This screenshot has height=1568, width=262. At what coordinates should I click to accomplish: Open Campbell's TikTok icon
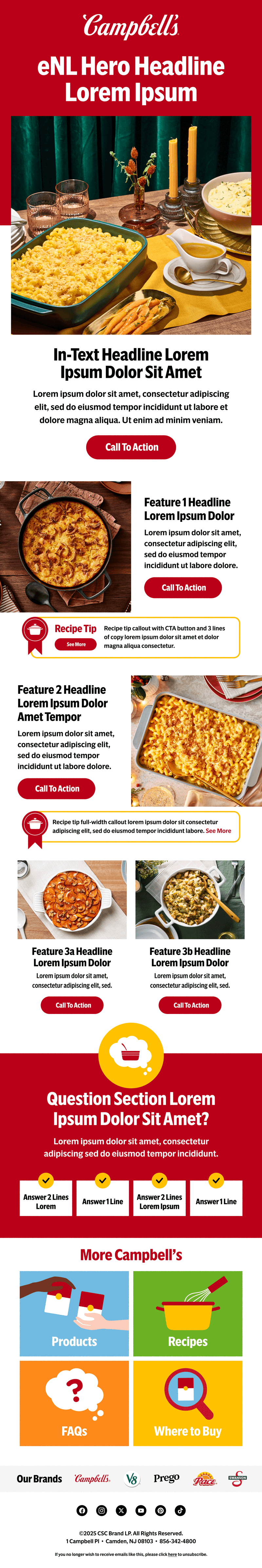(x=180, y=1510)
